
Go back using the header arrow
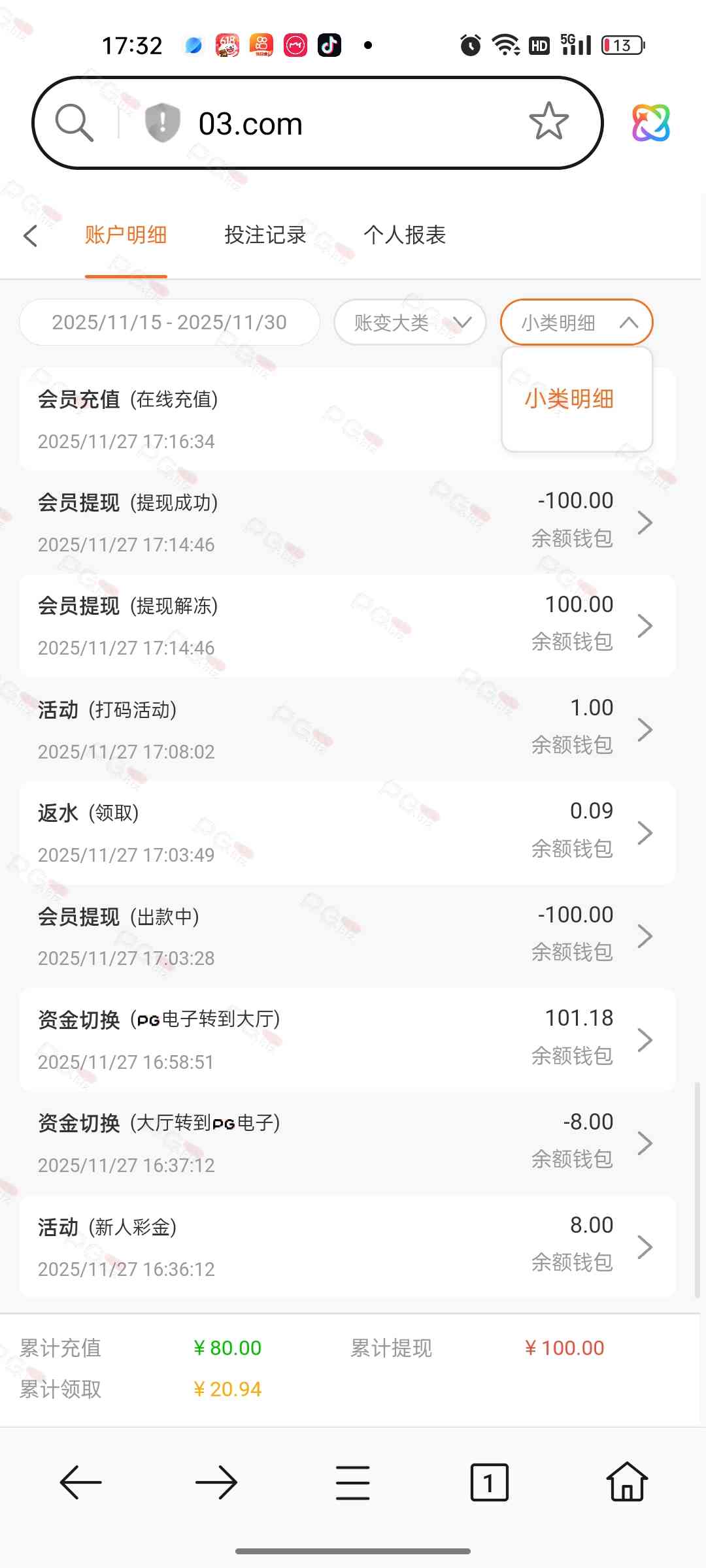30,236
